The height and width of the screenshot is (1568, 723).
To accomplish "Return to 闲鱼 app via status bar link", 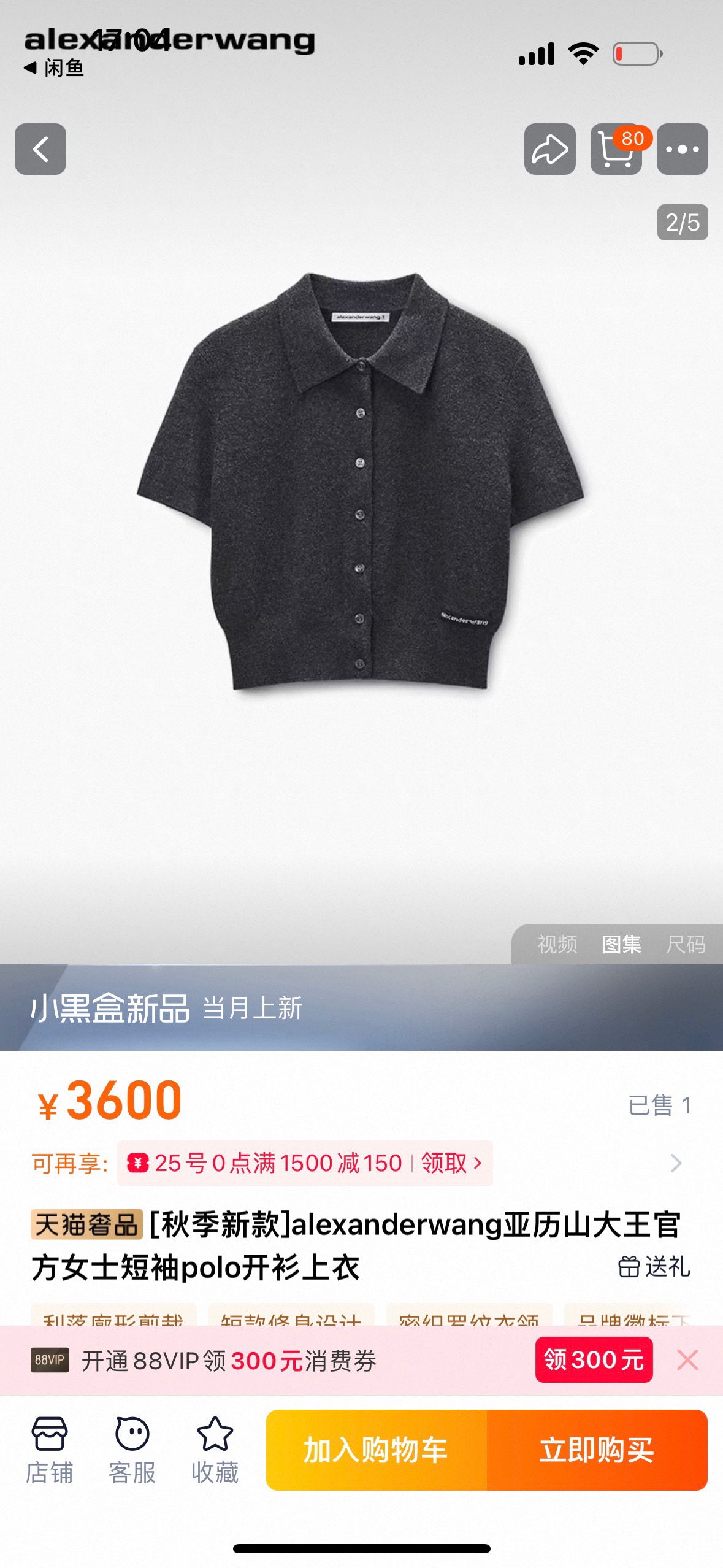I will click(x=54, y=67).
